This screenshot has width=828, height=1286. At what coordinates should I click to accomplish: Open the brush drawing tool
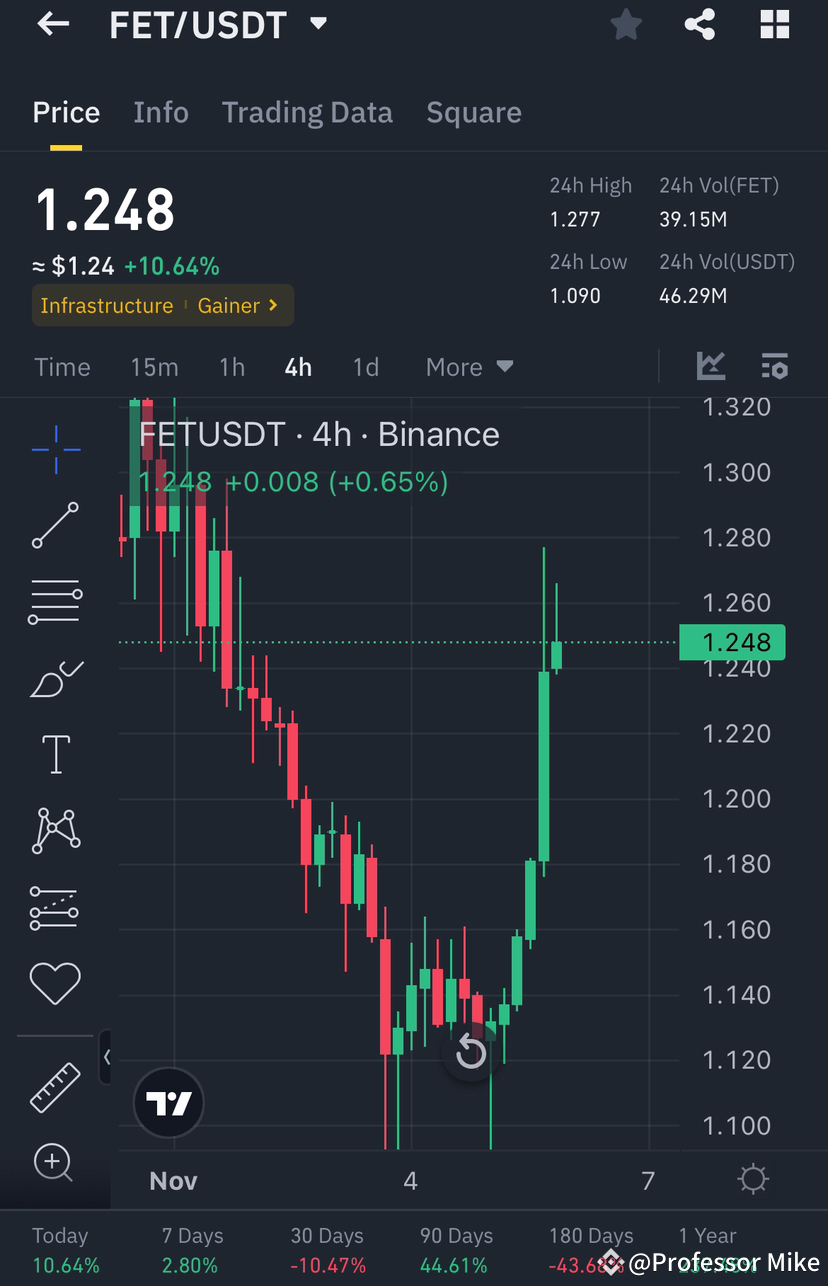55,678
